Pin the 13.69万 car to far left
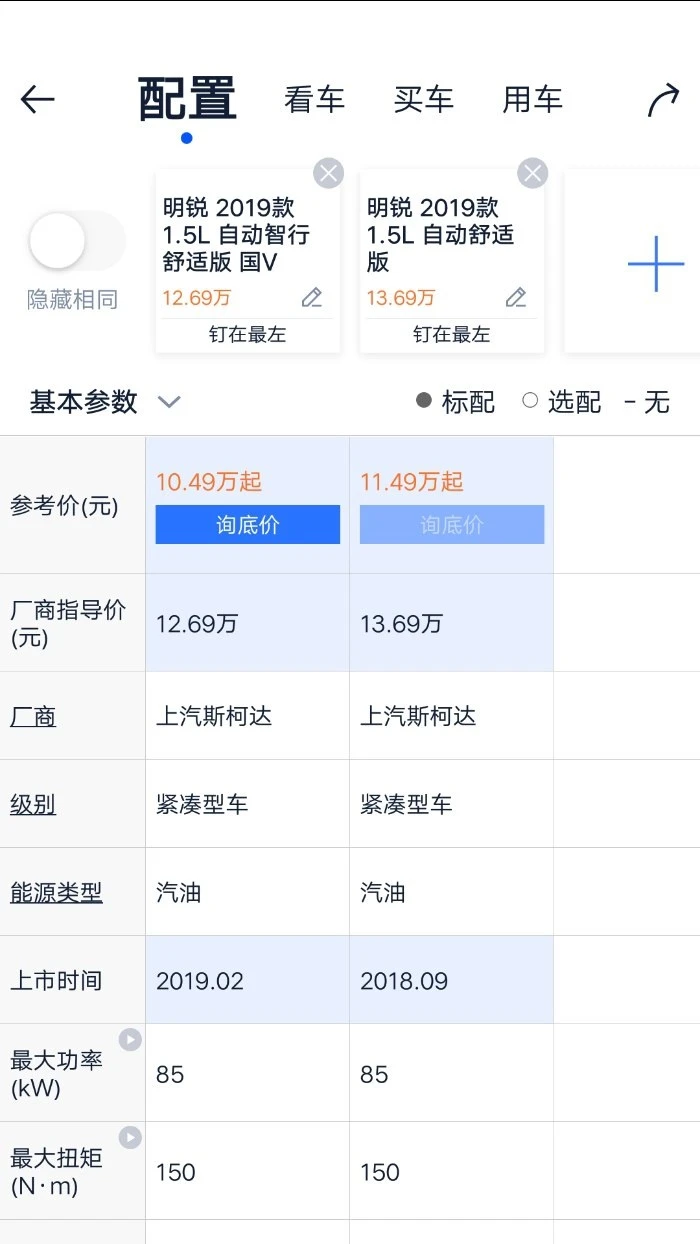Screen dimensions: 700x1244 [451, 335]
